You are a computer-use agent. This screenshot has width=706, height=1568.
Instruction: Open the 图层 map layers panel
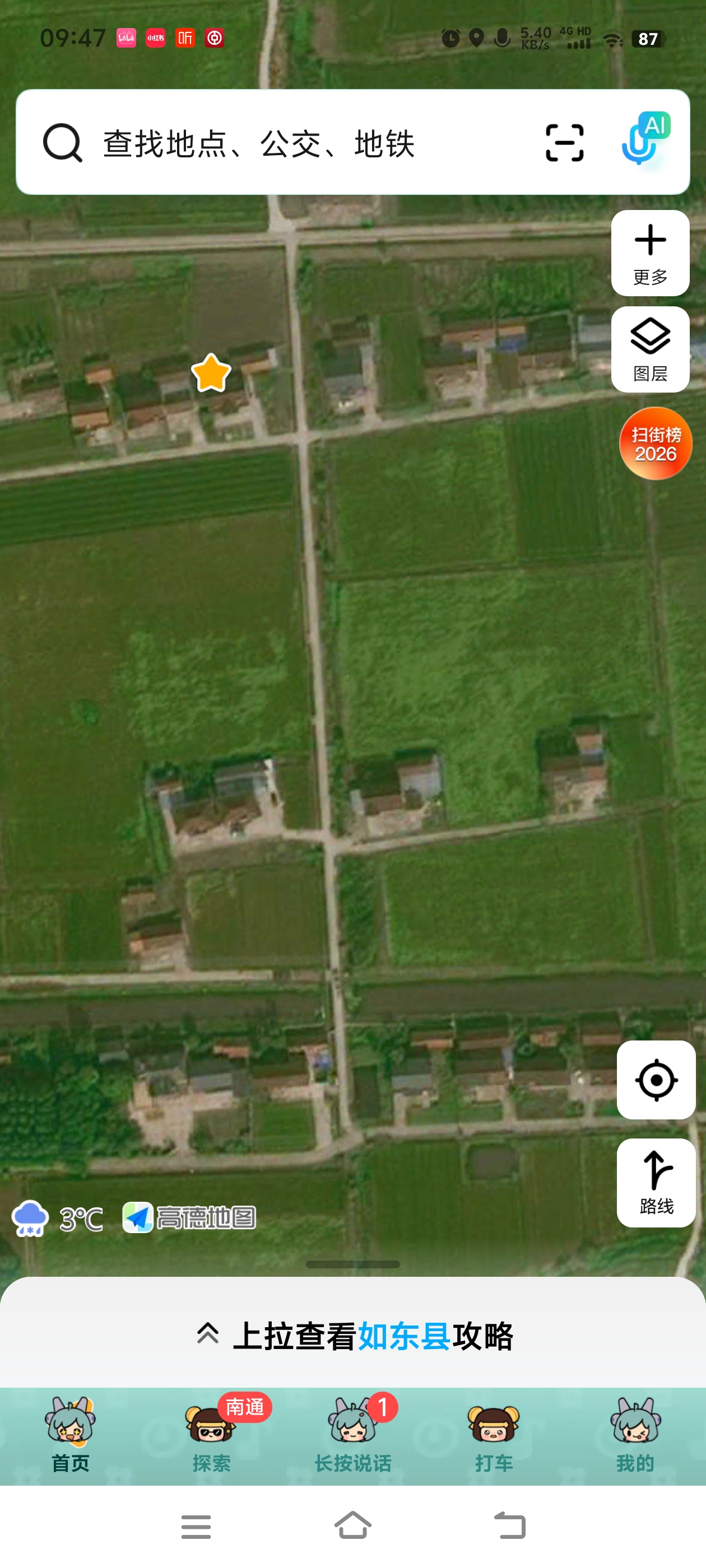[650, 349]
